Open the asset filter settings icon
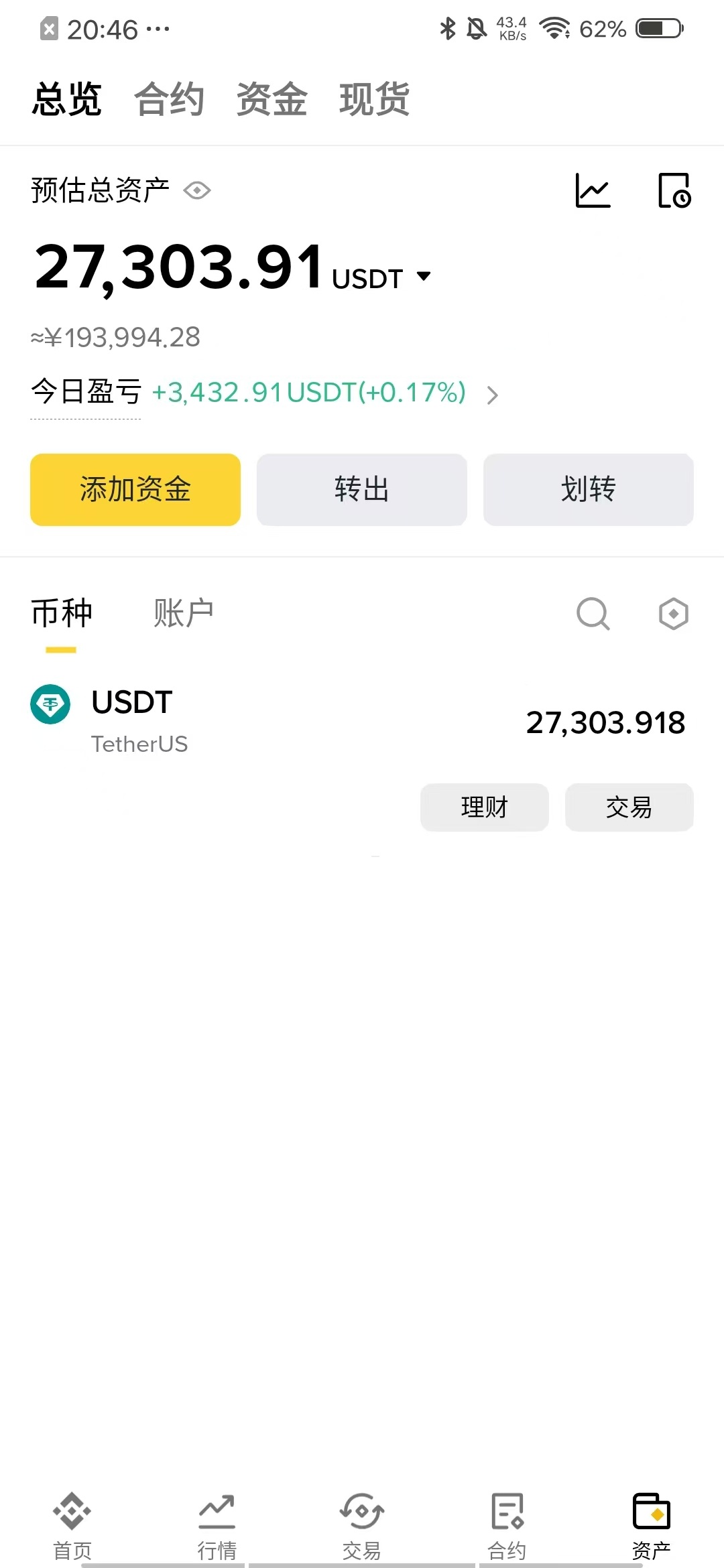 tap(672, 613)
